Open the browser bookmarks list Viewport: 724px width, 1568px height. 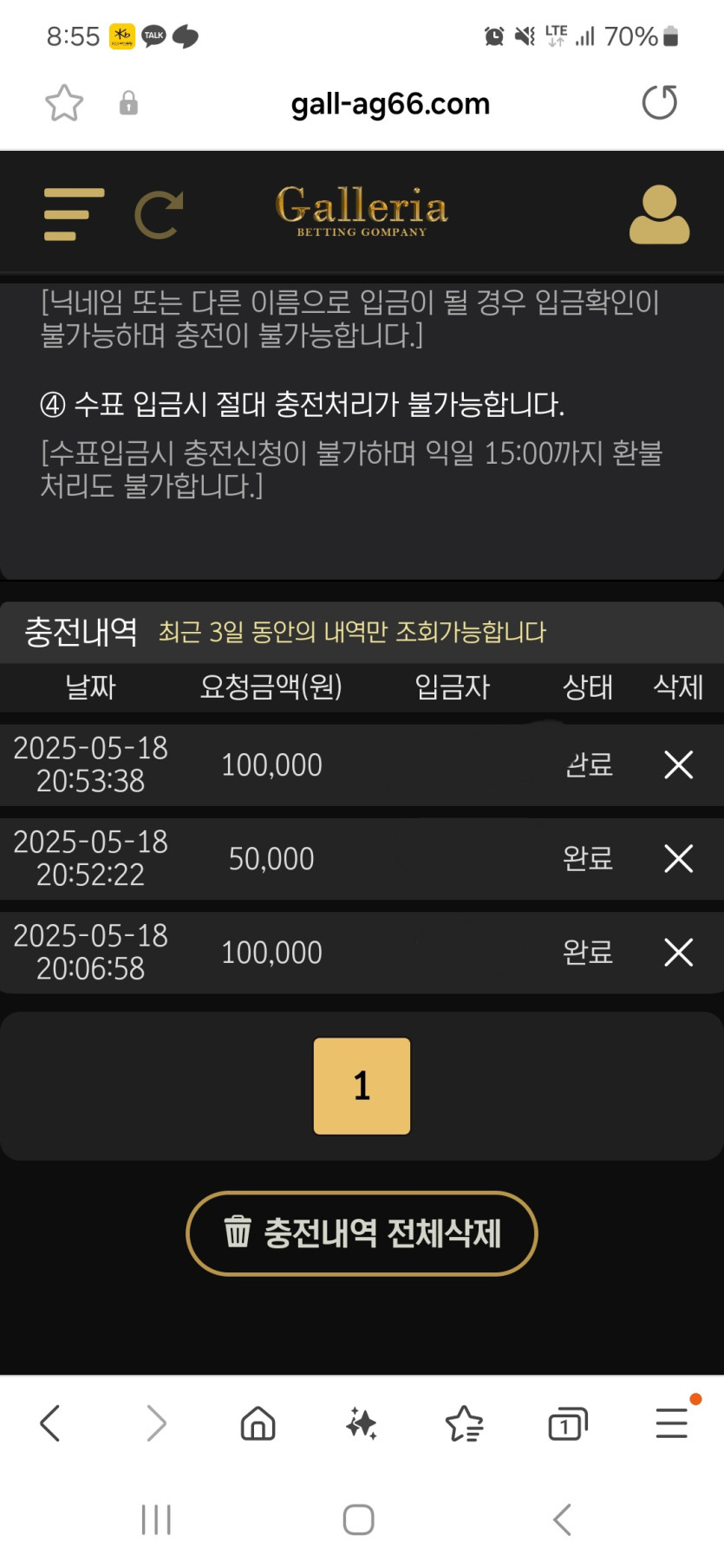click(x=465, y=1423)
